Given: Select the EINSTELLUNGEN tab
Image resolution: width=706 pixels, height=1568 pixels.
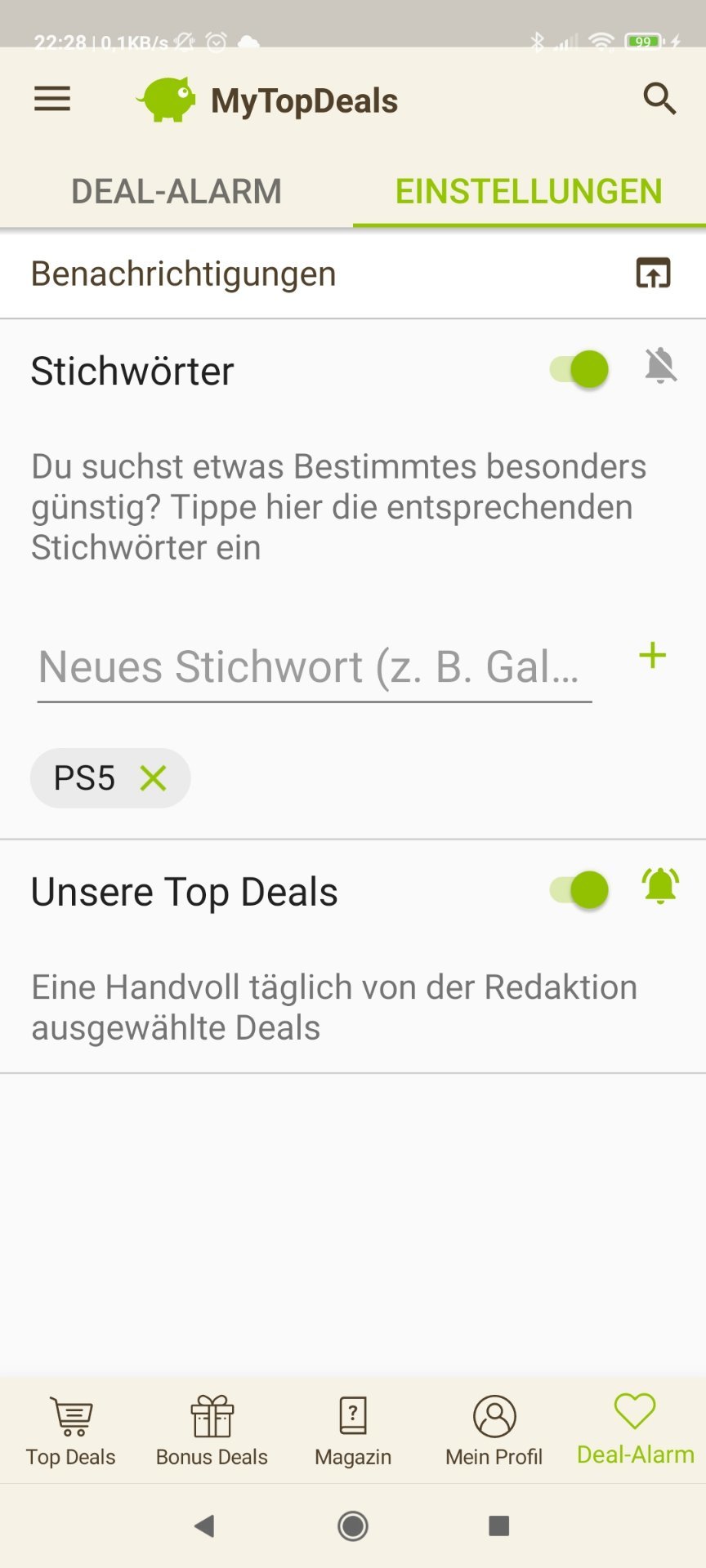Looking at the screenshot, I should click(529, 191).
